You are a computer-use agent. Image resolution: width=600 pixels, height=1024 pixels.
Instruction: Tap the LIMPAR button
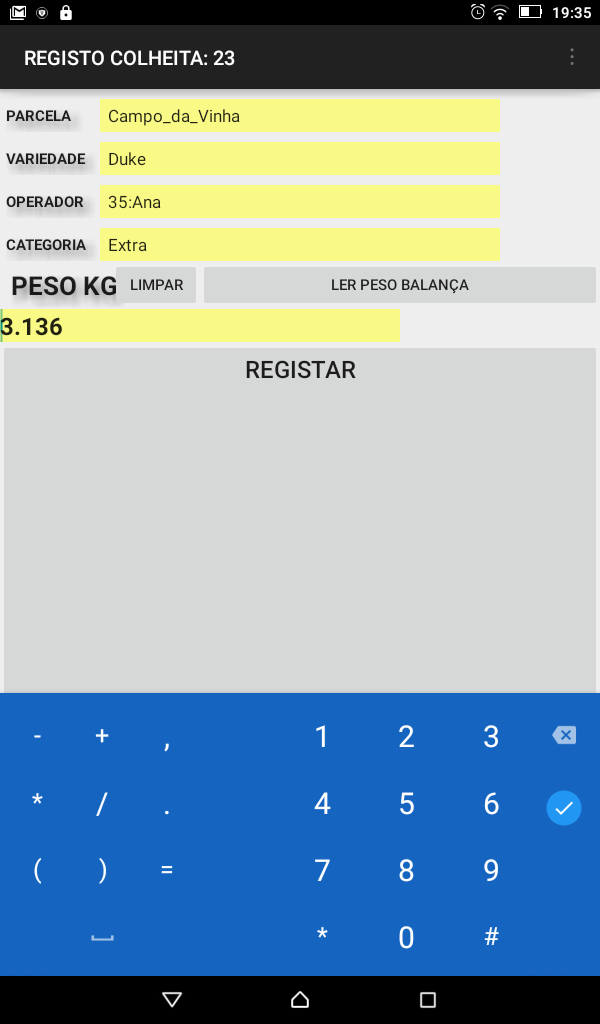(x=156, y=285)
